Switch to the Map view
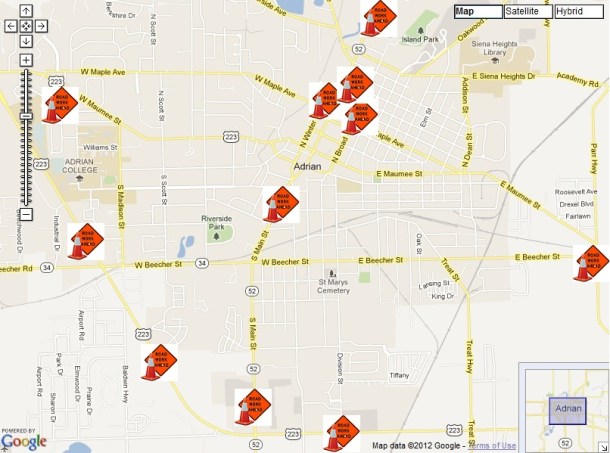 tap(477, 11)
